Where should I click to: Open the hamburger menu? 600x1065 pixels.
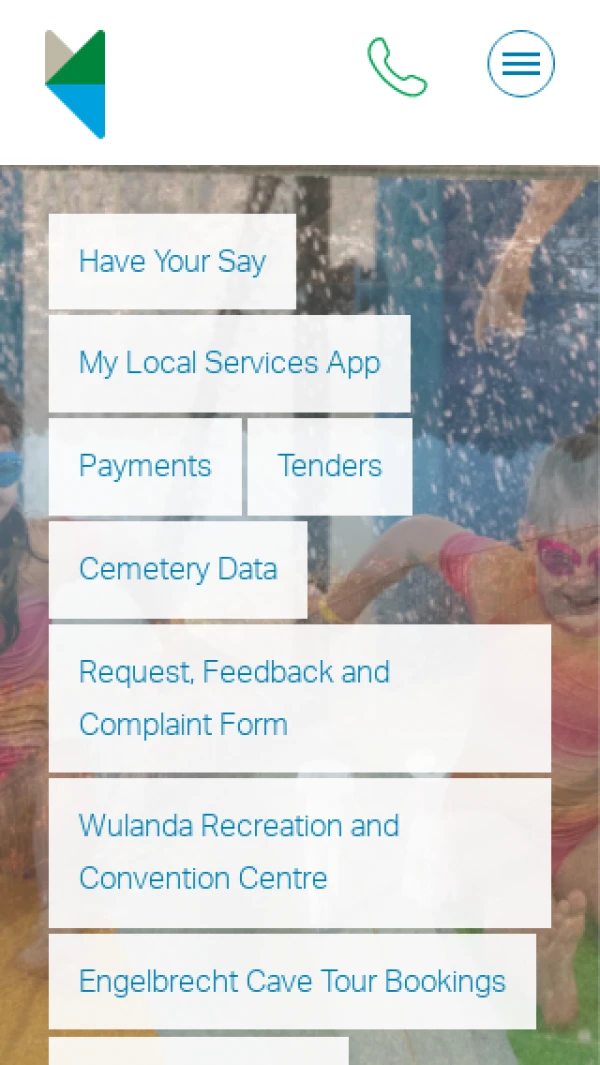click(521, 64)
